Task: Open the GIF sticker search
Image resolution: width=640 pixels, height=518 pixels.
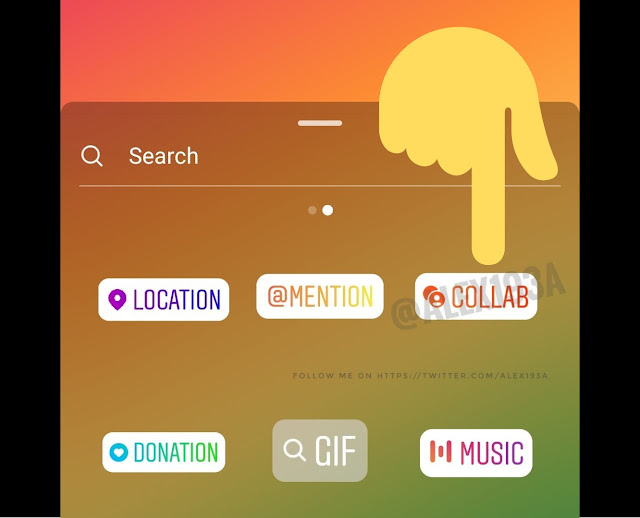Action: pyautogui.click(x=320, y=451)
